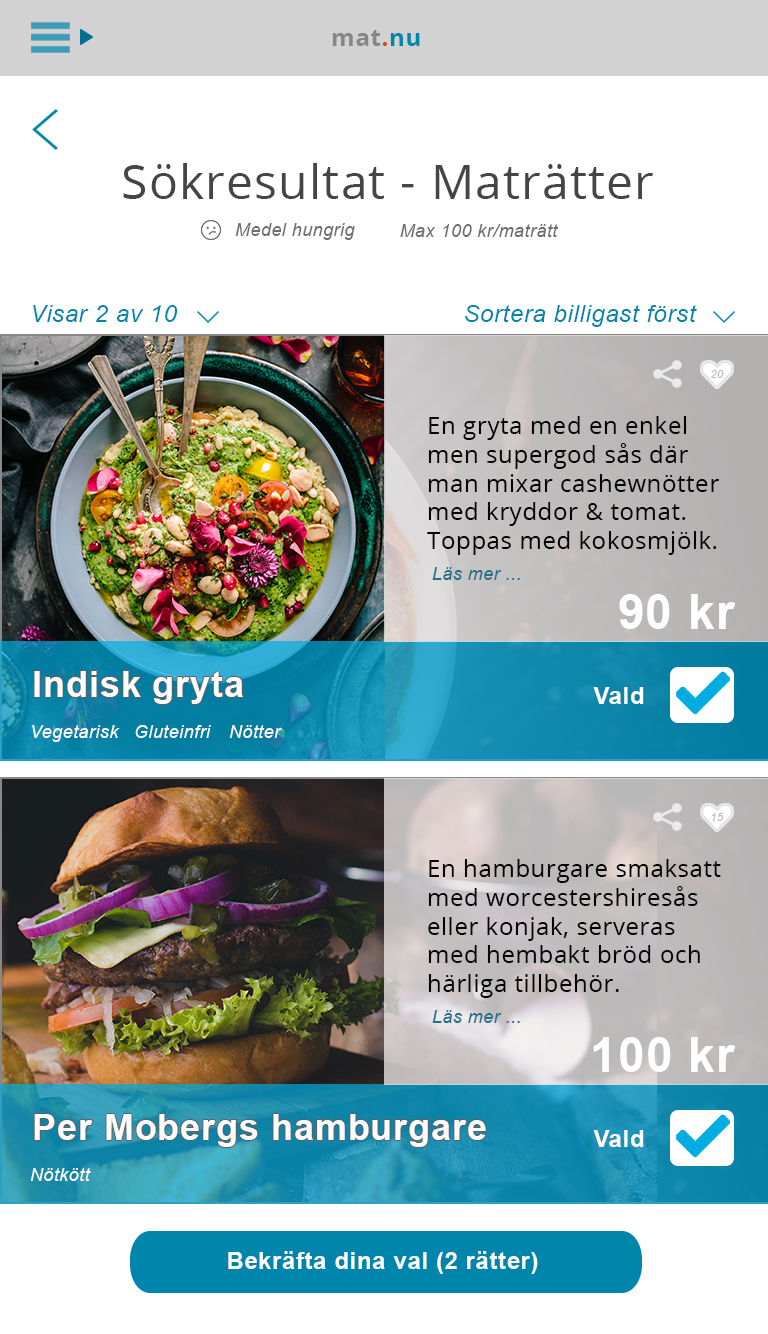Like the Indisk gryta dish

[x=716, y=375]
